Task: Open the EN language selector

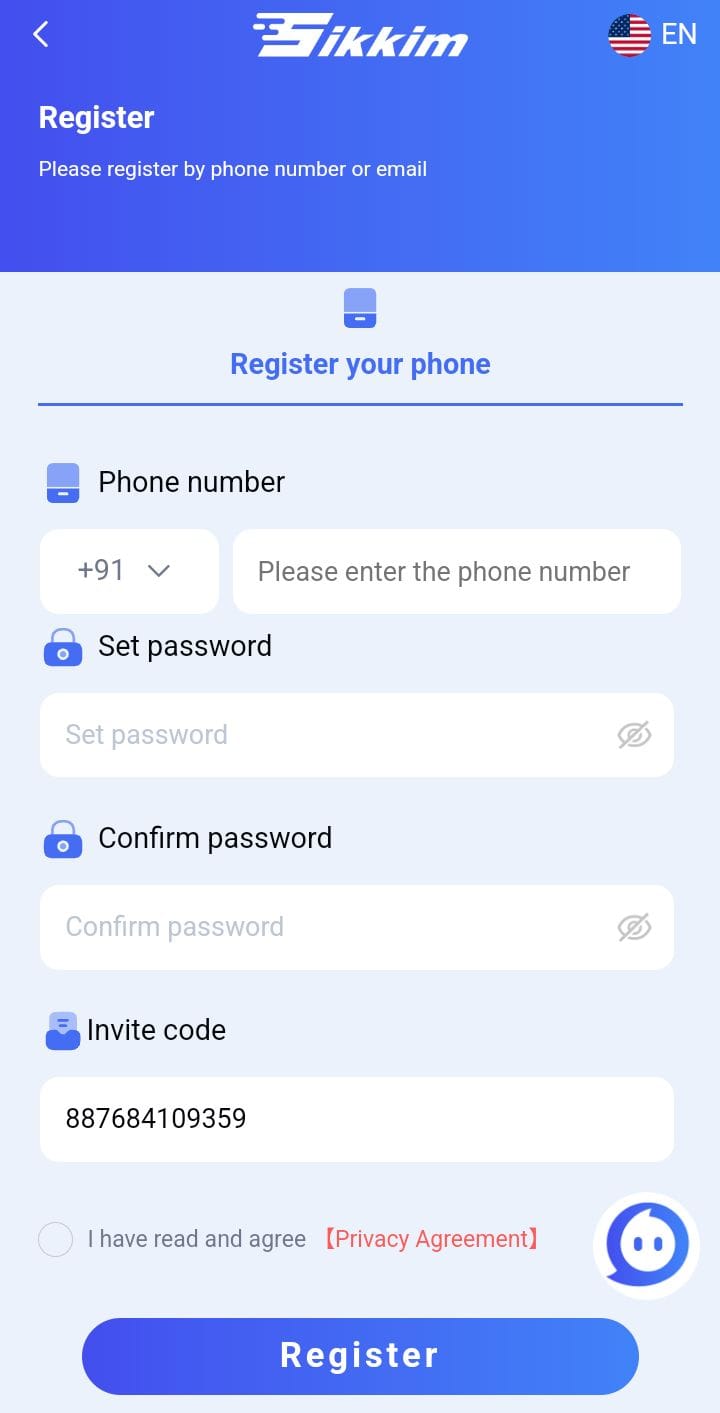Action: (x=652, y=35)
